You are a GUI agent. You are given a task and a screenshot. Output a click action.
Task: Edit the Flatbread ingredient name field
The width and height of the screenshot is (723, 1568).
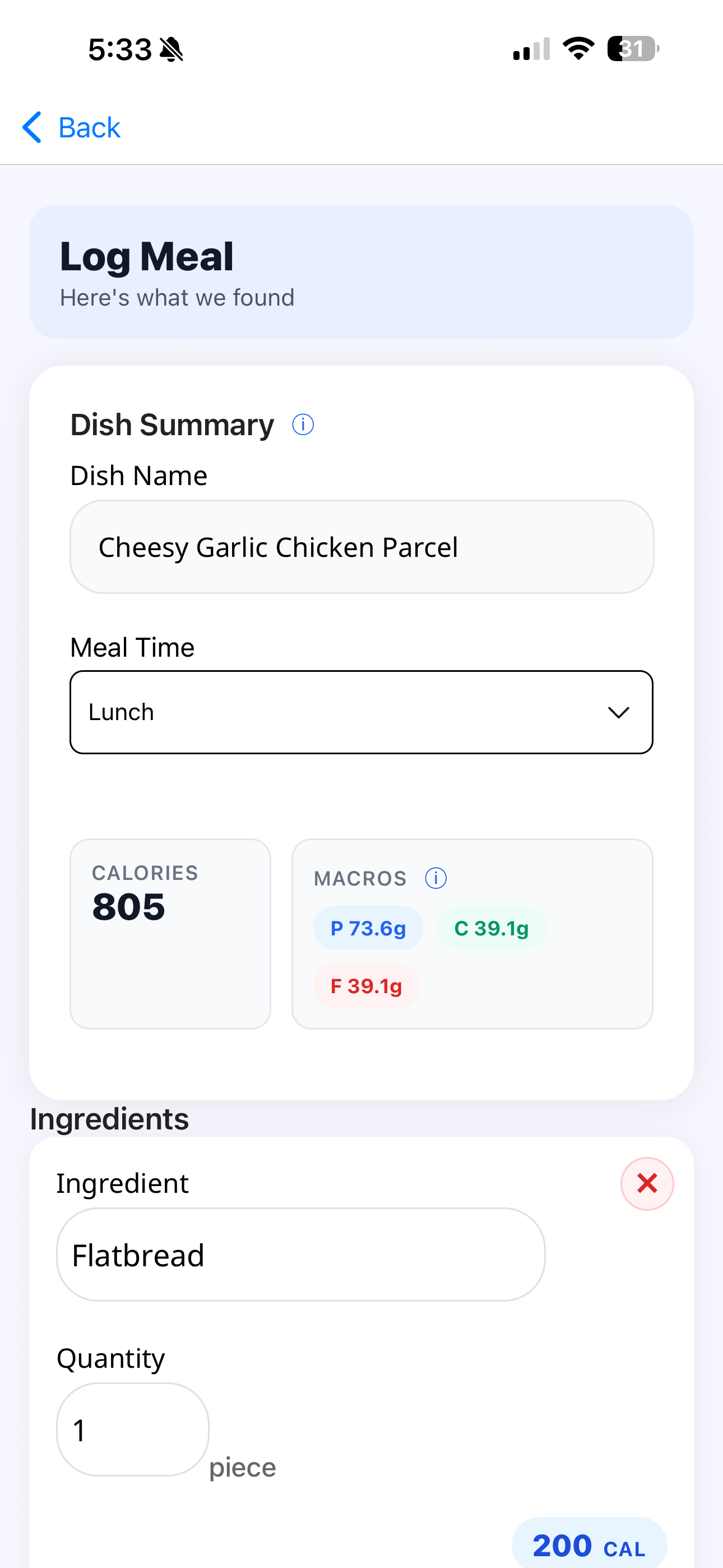coord(300,1255)
